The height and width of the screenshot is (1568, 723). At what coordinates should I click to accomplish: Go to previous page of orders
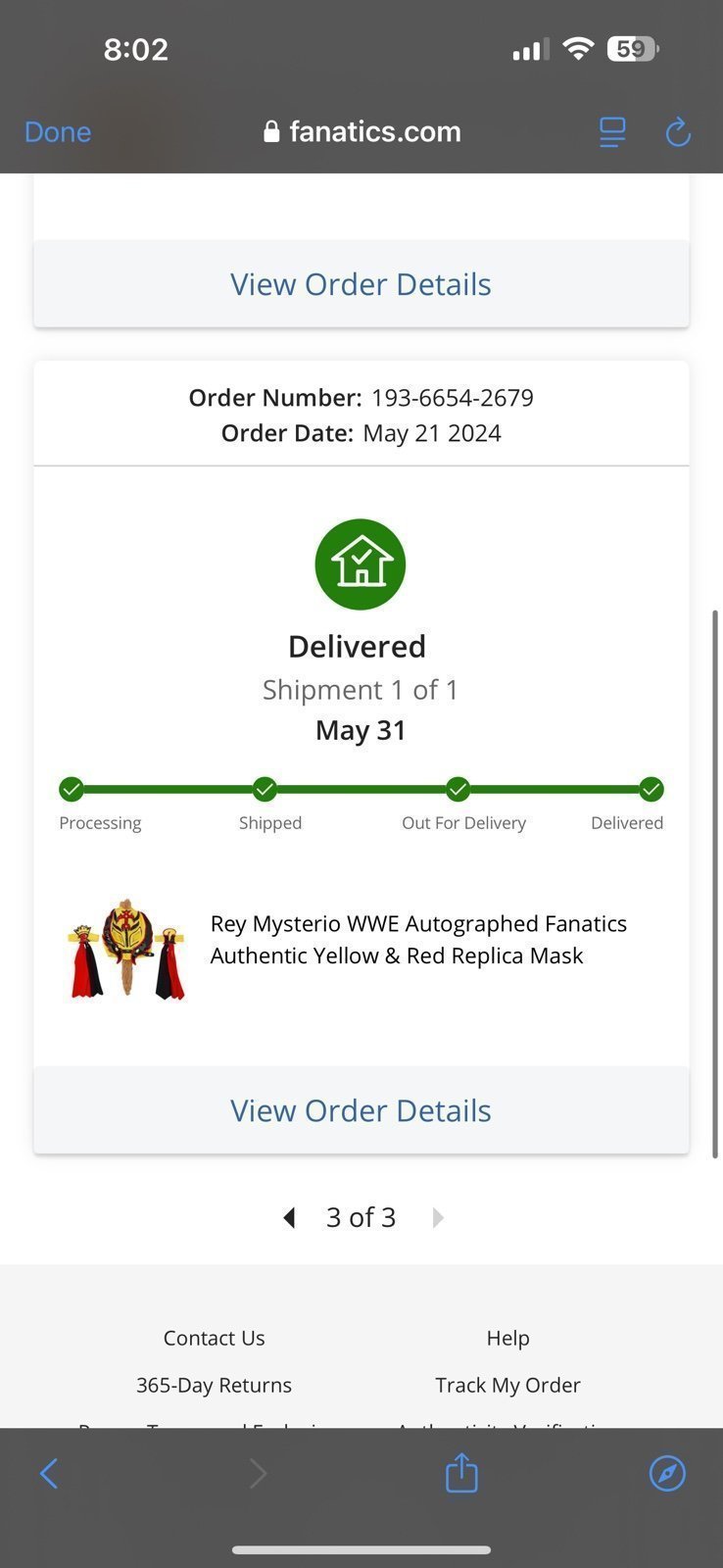(x=289, y=1217)
